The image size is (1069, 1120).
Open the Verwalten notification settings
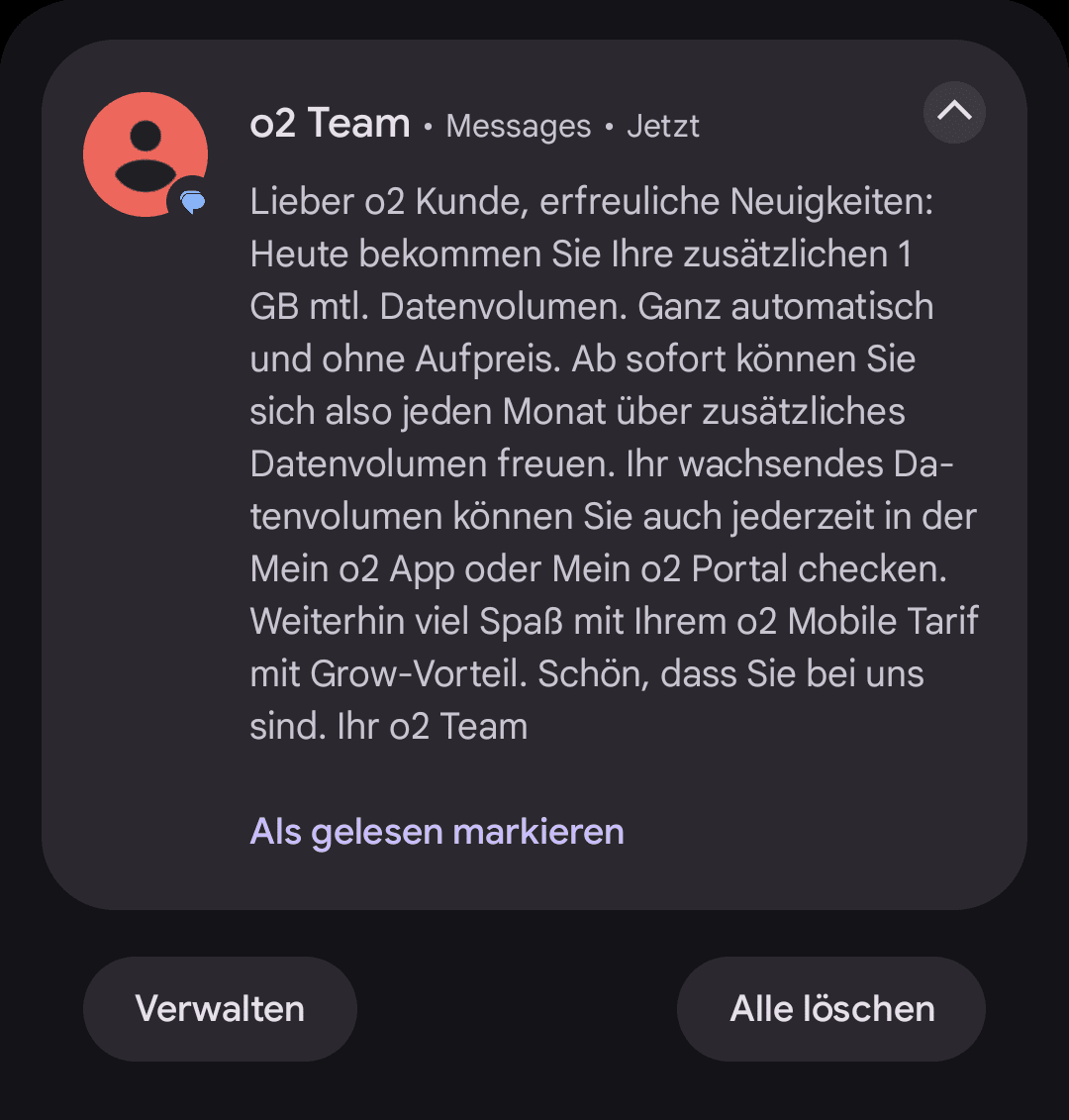tap(220, 1008)
